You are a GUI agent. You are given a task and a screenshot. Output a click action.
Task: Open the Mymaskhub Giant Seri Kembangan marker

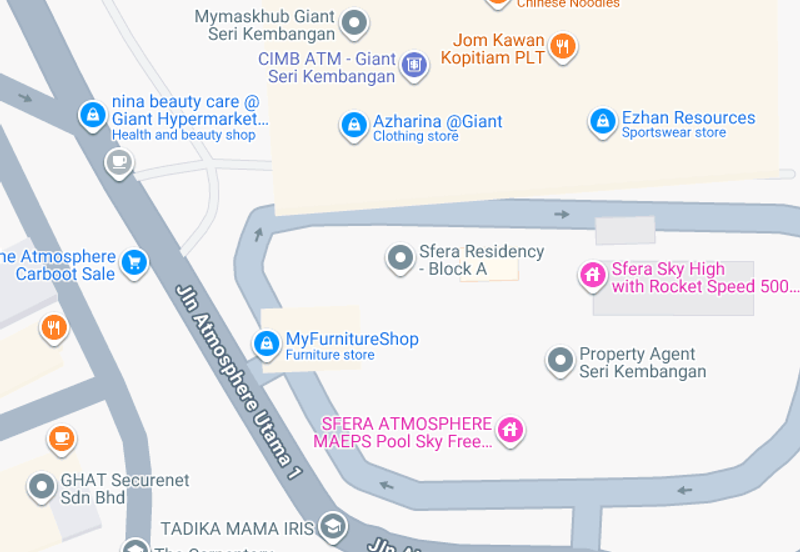point(352,22)
